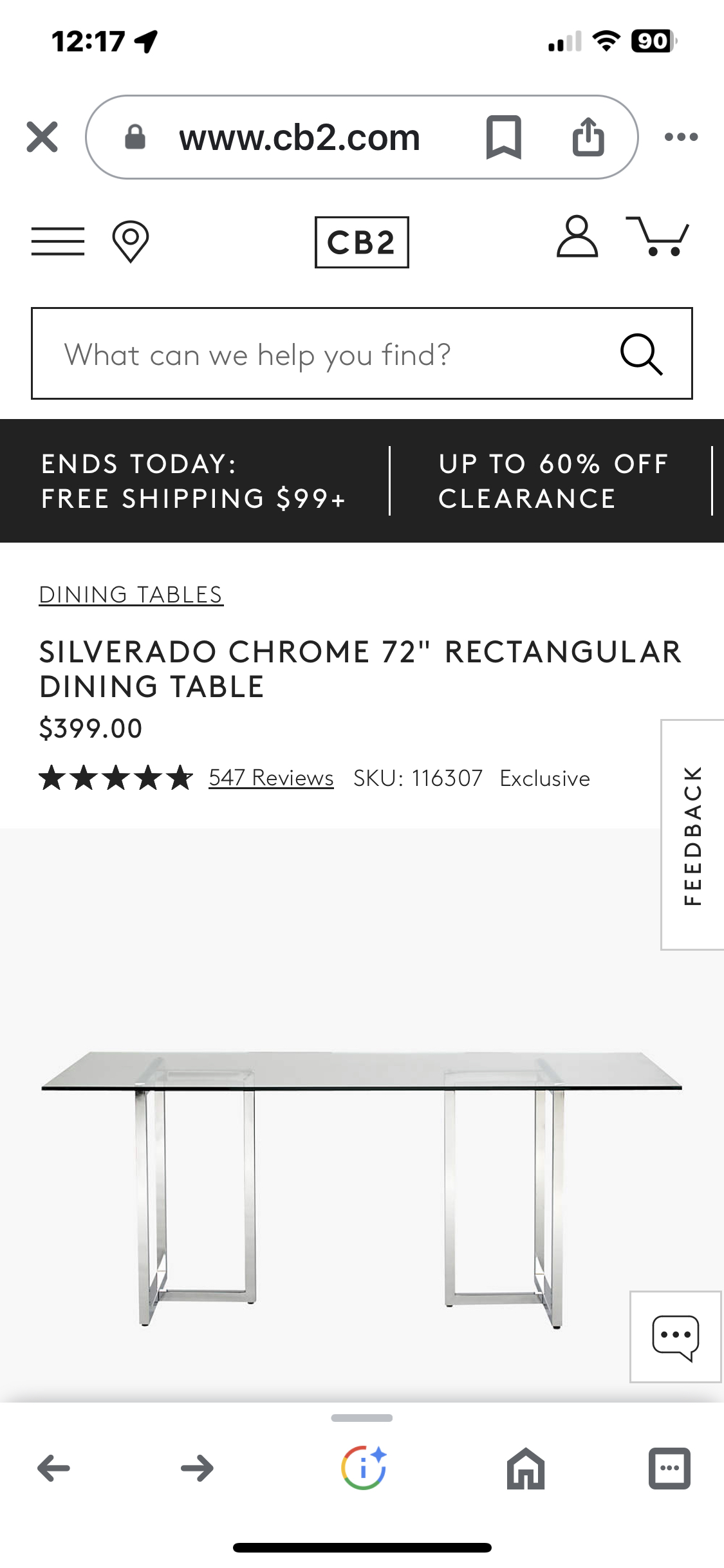Image resolution: width=724 pixels, height=1568 pixels.
Task: Click the CB2 logo
Action: pos(362,242)
